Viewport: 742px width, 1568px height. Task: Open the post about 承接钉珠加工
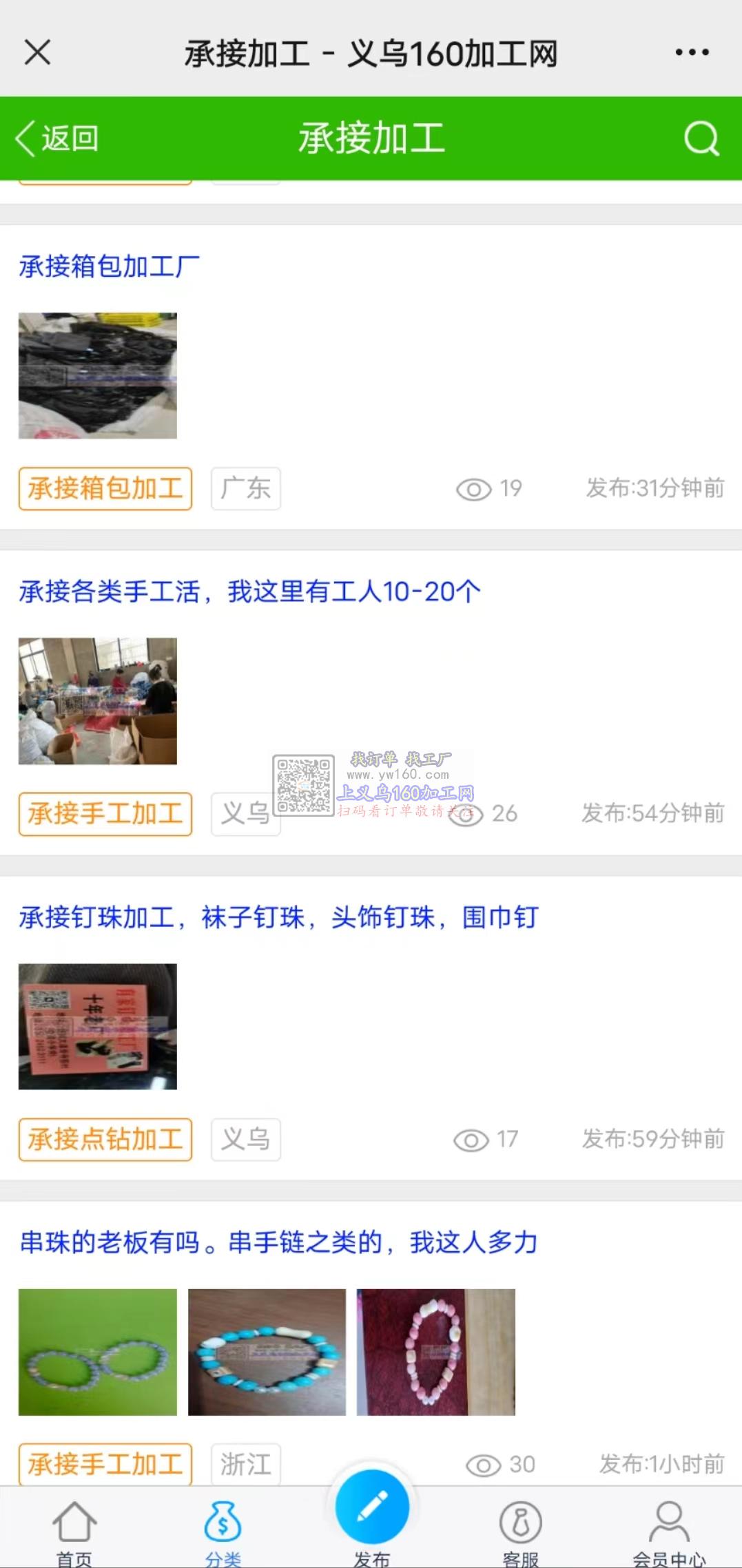pos(278,917)
